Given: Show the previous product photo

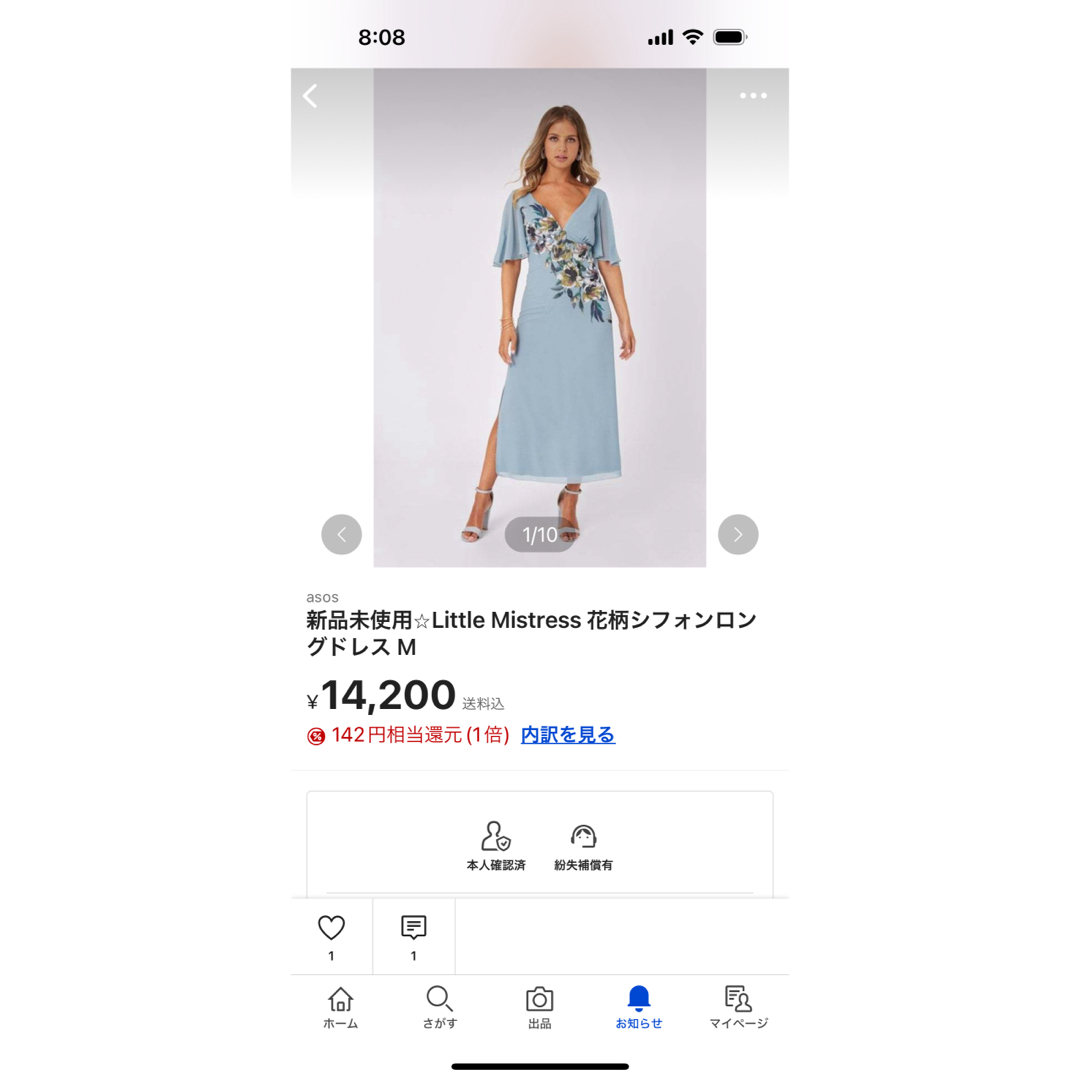Looking at the screenshot, I should pos(341,534).
